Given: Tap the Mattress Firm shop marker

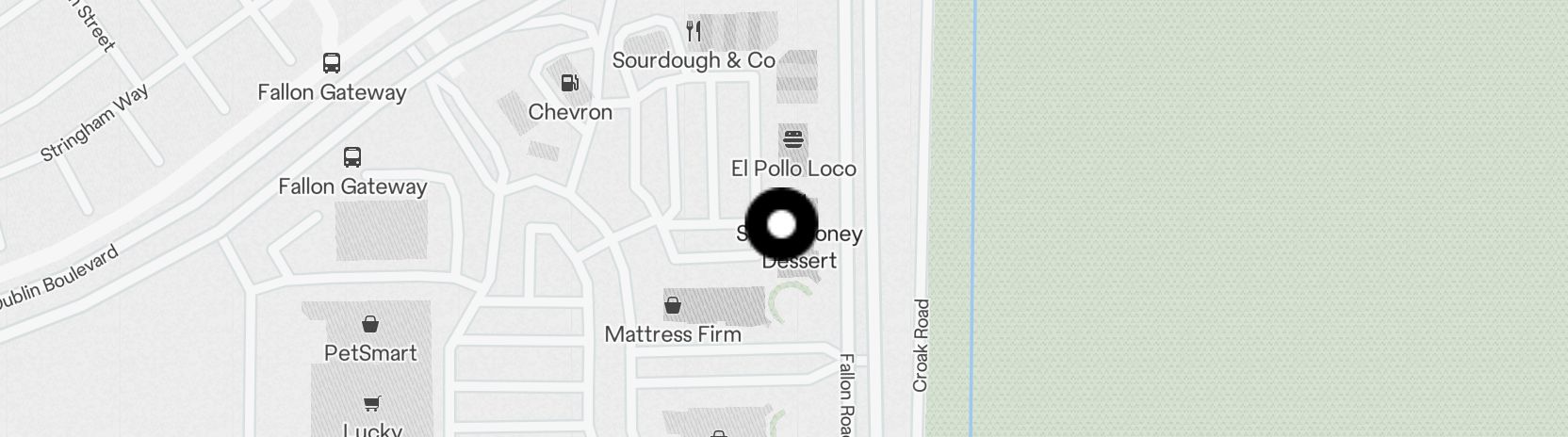Looking at the screenshot, I should click(673, 306).
